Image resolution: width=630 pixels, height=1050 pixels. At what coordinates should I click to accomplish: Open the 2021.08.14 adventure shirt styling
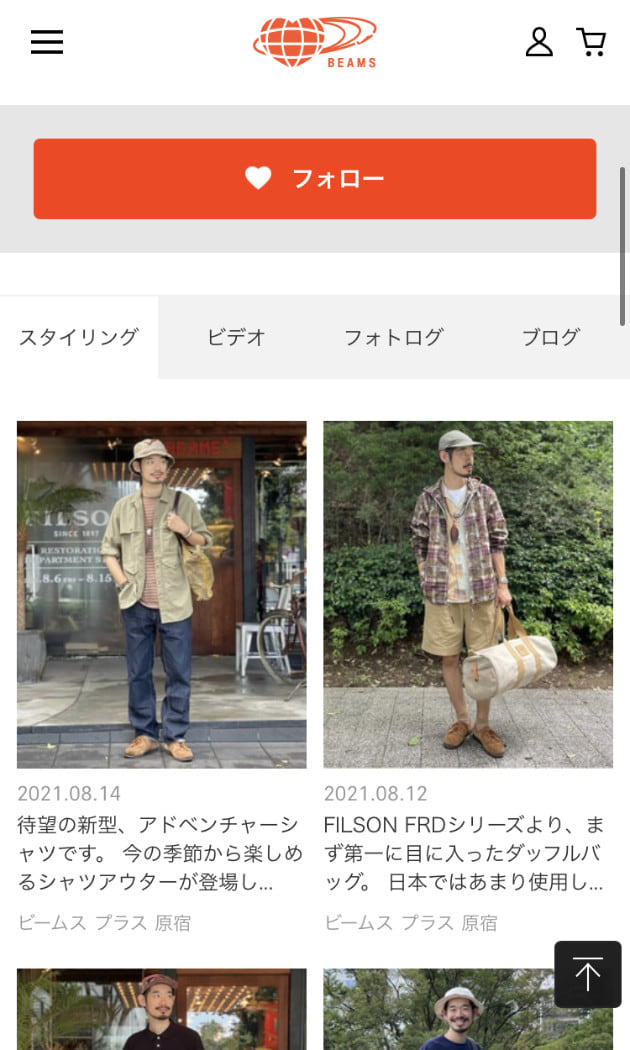point(162,594)
